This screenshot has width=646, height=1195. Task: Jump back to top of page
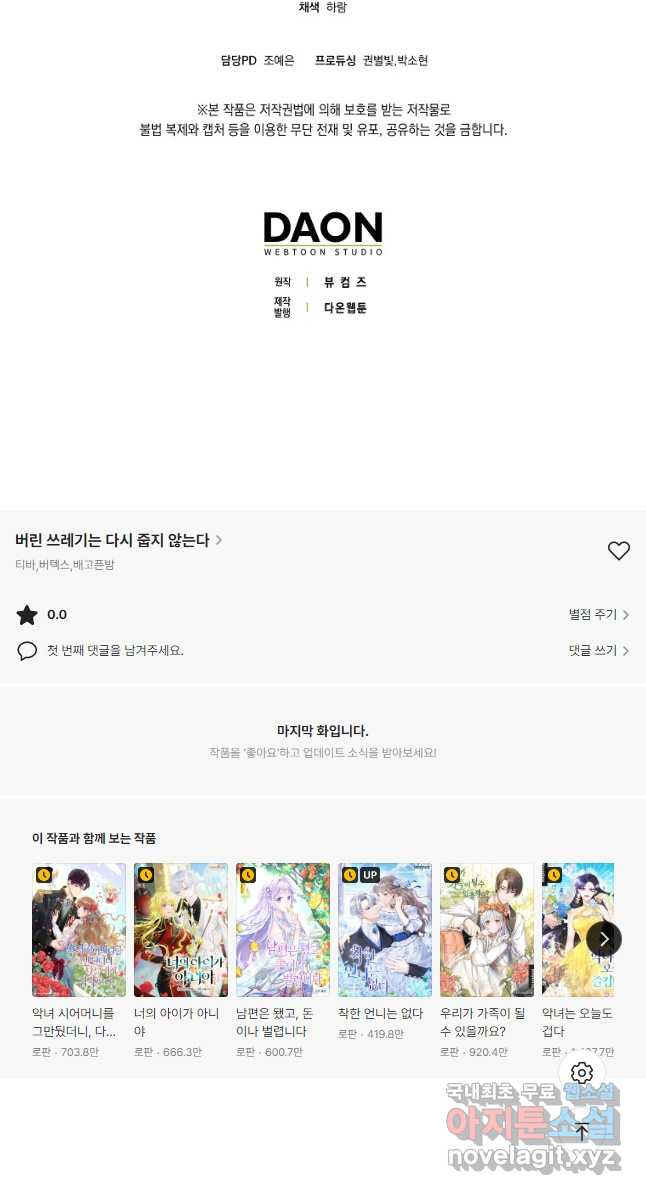582,1132
